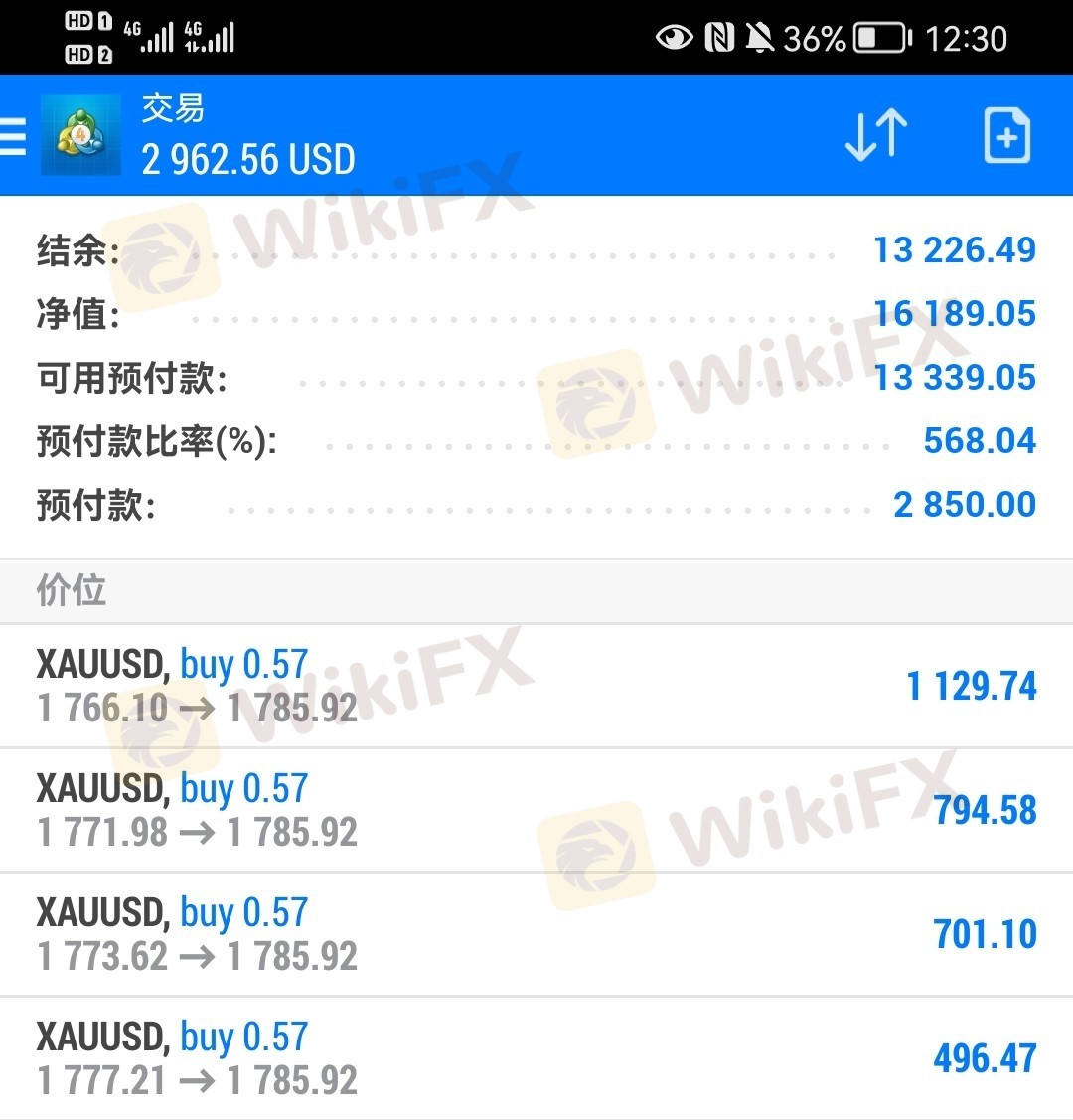
Task: Tap the sort arrows icon
Action: click(x=875, y=135)
